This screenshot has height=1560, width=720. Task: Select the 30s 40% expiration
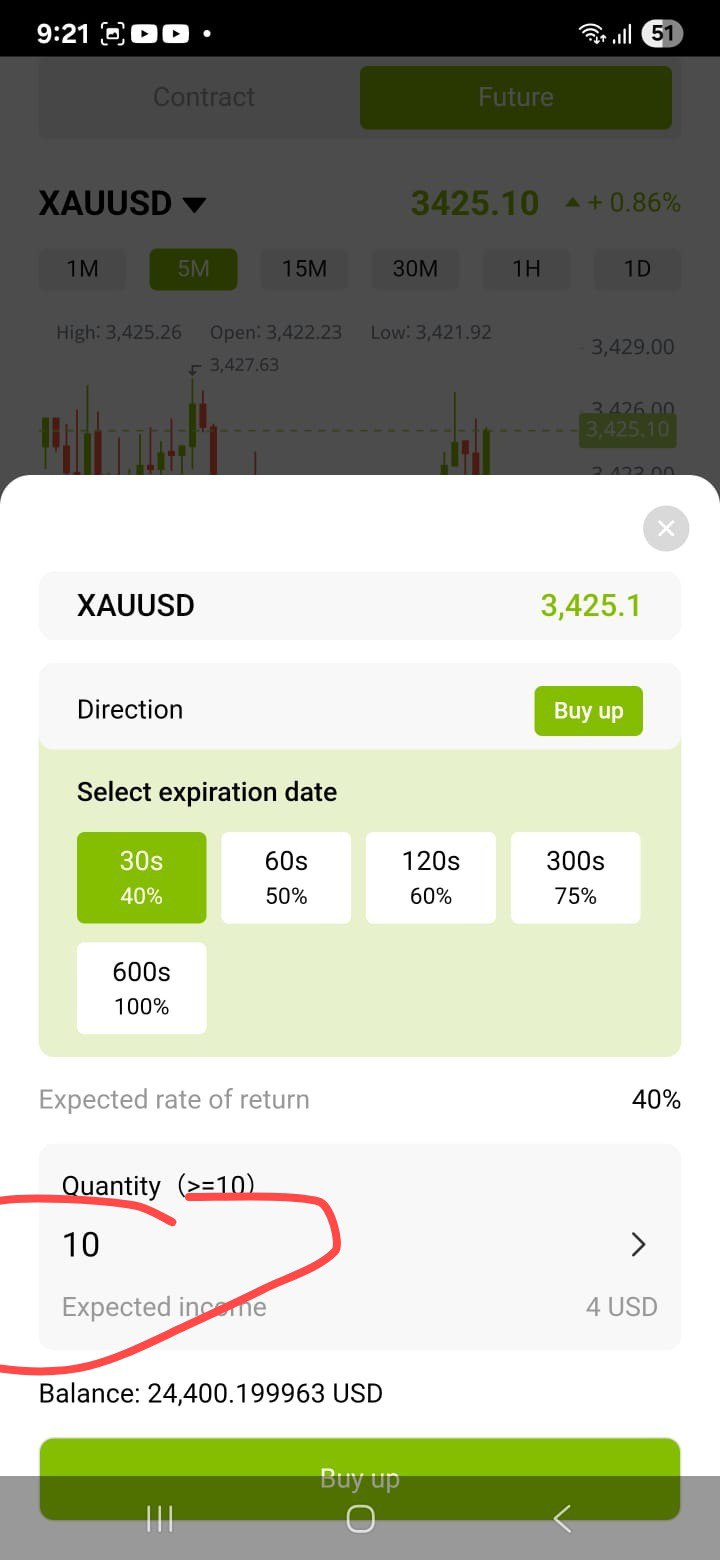tap(142, 877)
